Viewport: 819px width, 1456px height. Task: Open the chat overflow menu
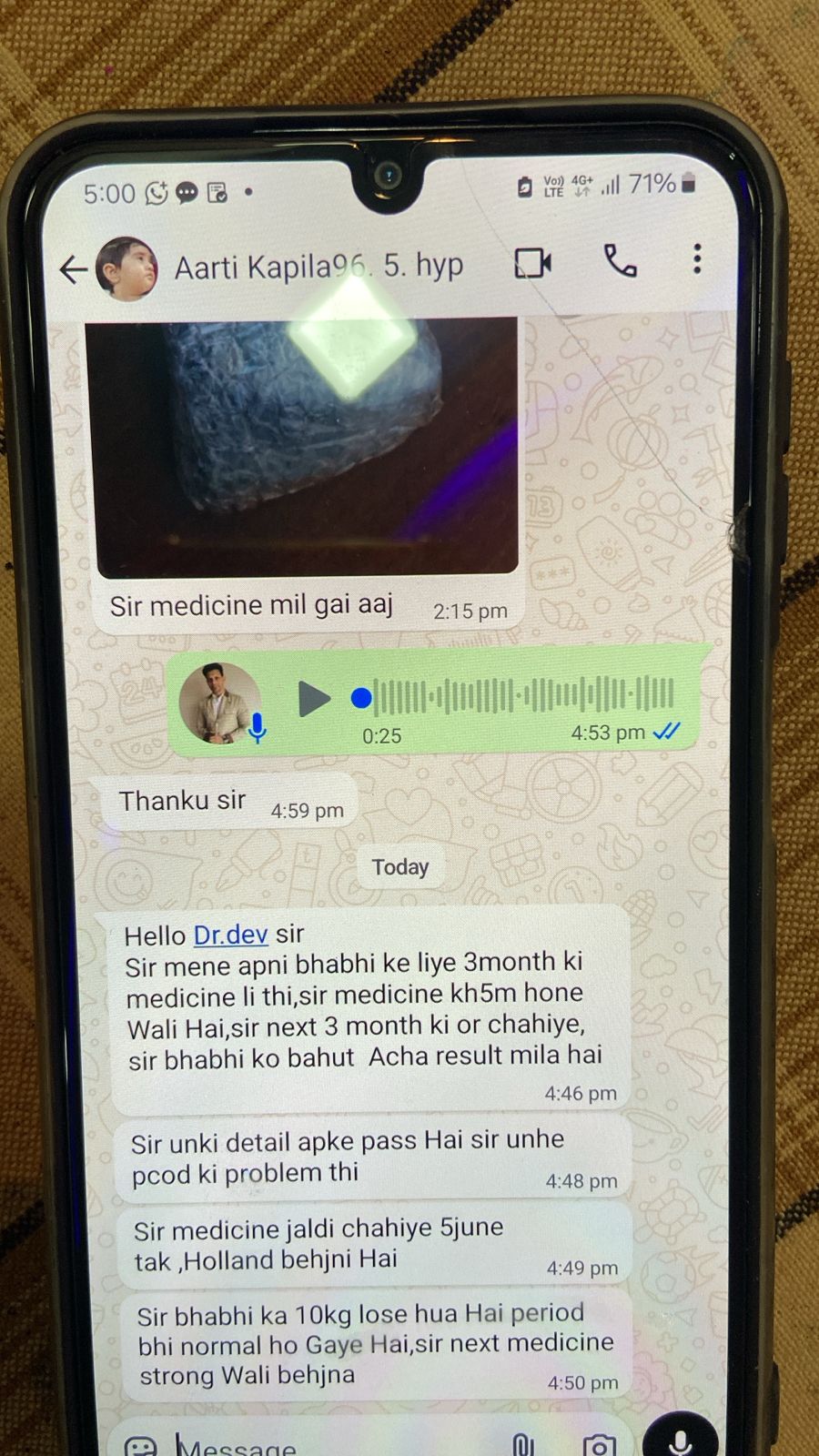click(697, 259)
